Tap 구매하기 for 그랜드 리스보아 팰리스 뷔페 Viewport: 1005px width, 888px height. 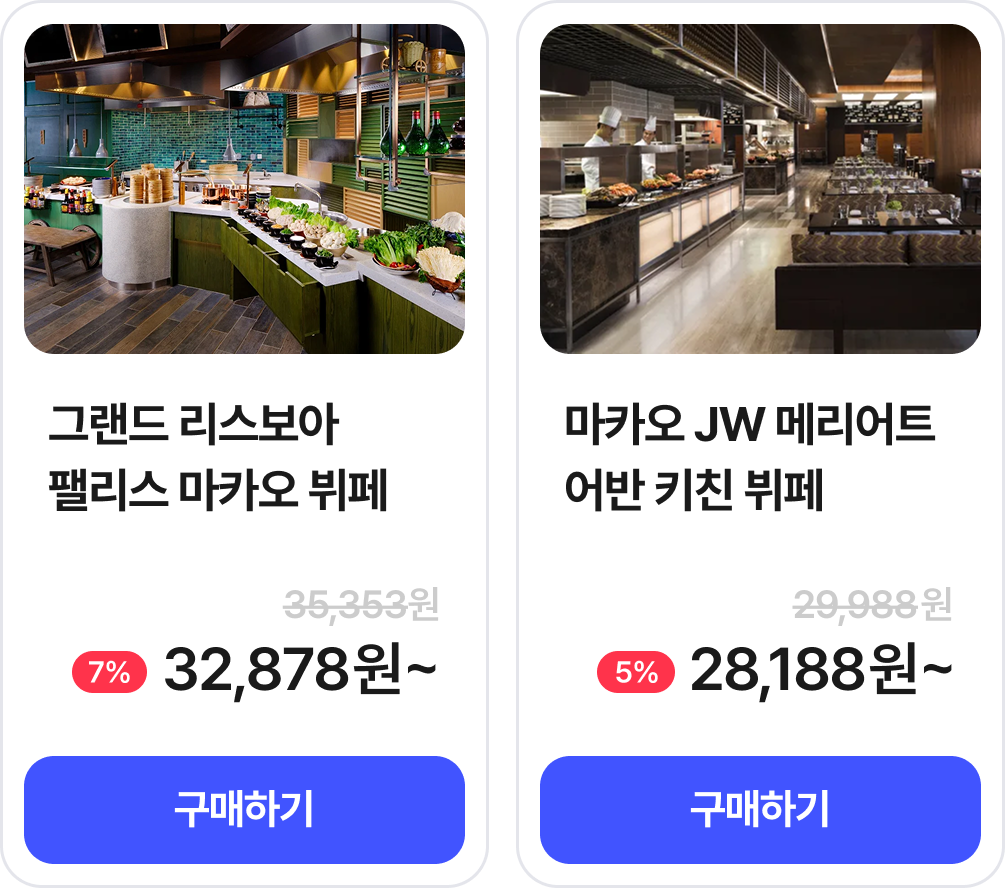(244, 809)
